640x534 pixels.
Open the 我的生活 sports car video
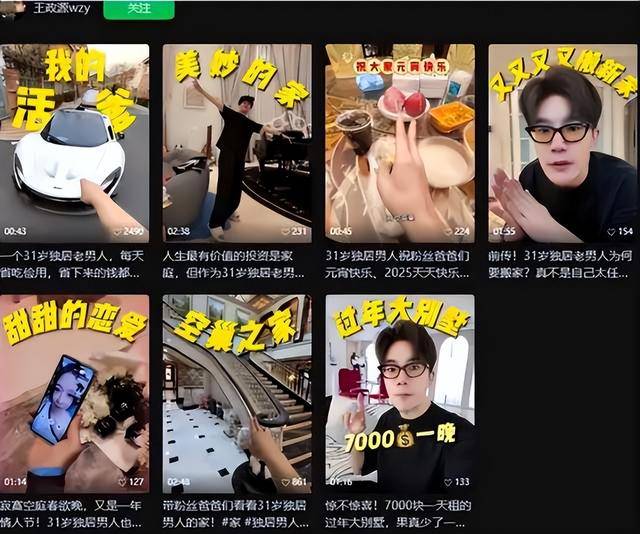tap(75, 143)
